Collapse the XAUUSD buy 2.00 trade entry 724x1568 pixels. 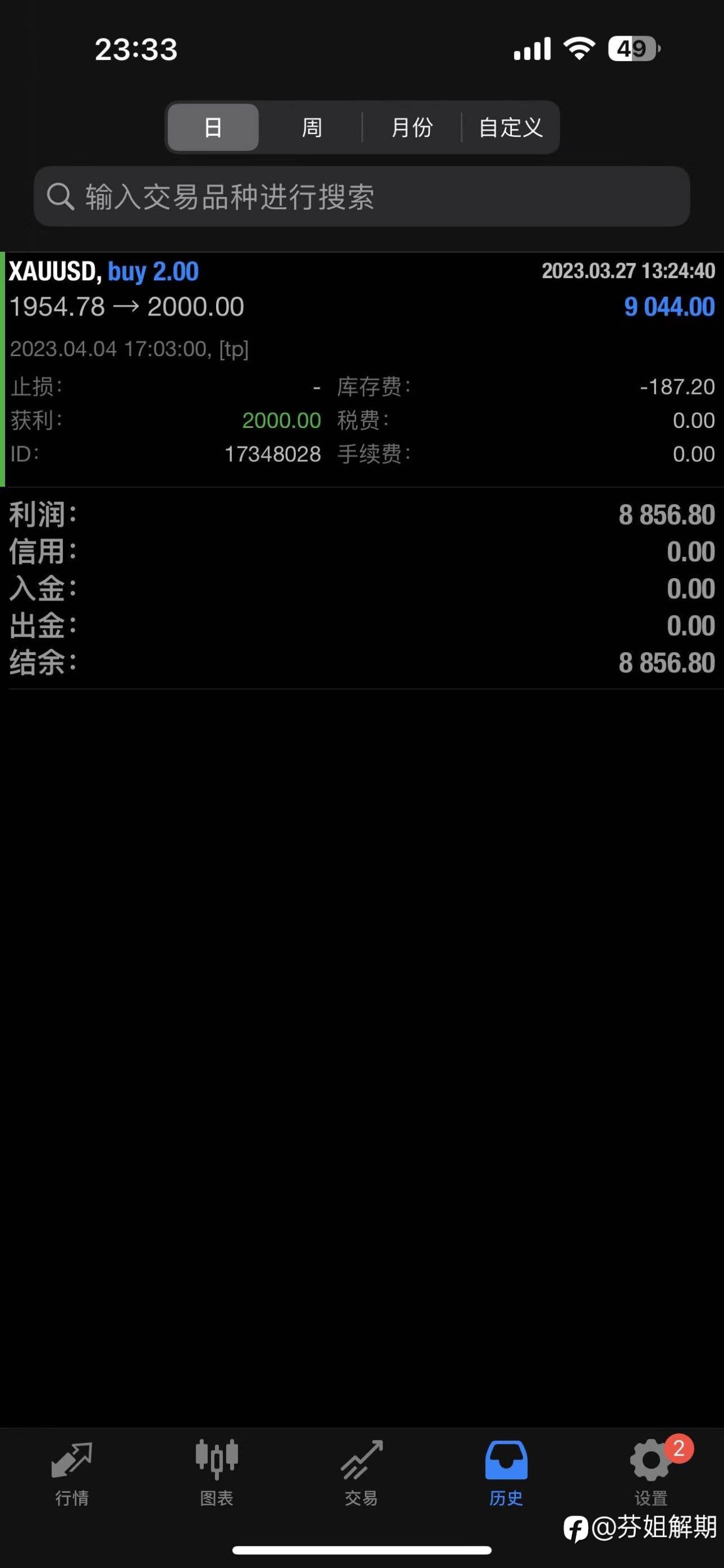[361, 369]
